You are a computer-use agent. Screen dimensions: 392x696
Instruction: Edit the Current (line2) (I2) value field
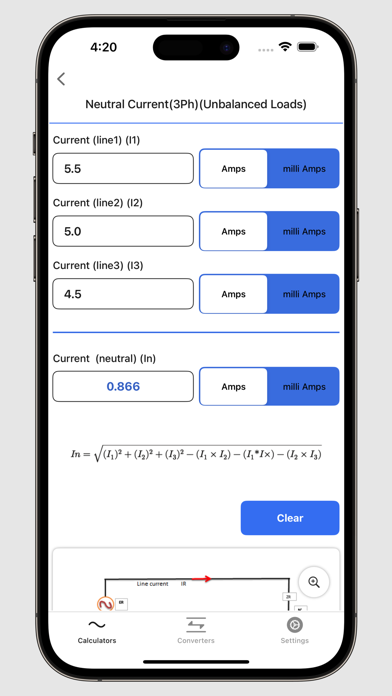[123, 231]
